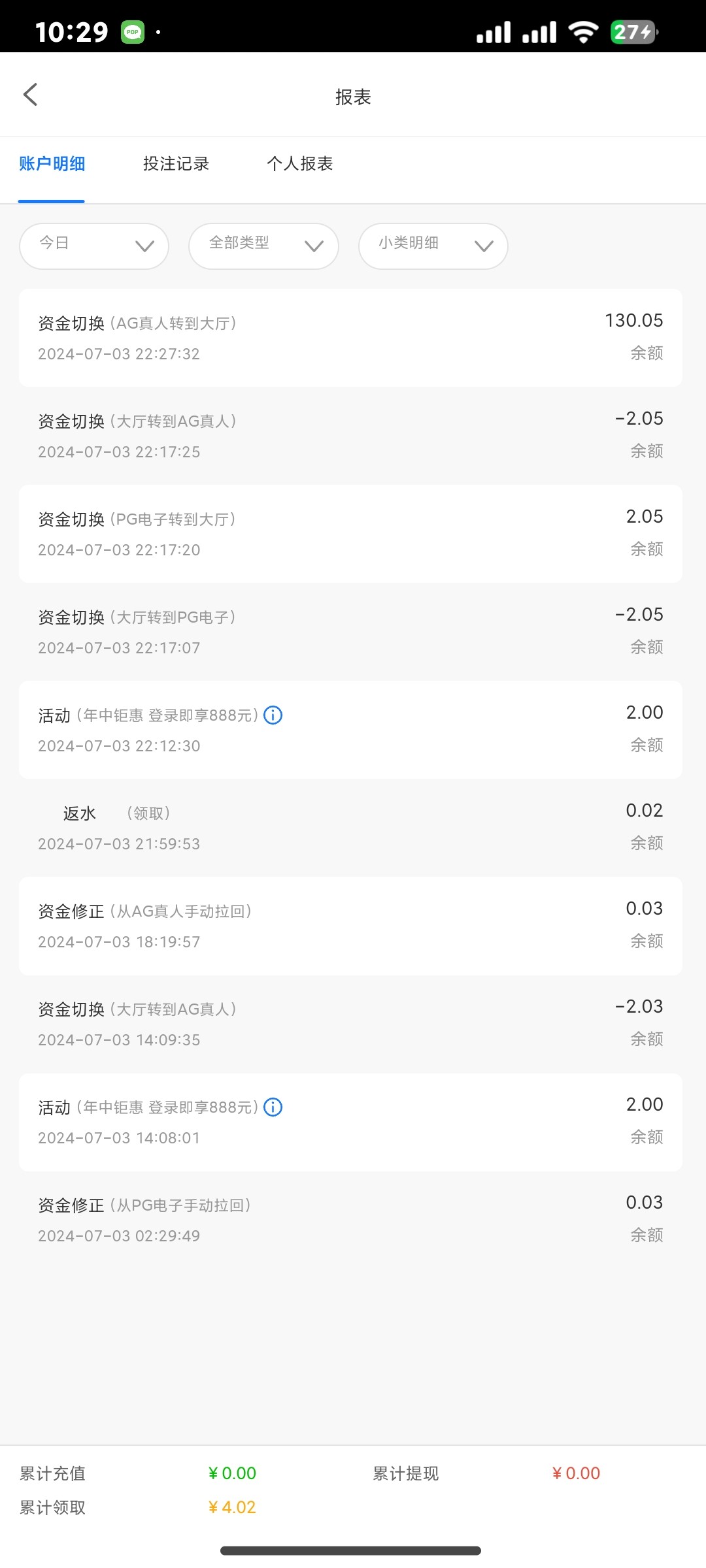Switch to the 个人报表 tab

point(300,164)
